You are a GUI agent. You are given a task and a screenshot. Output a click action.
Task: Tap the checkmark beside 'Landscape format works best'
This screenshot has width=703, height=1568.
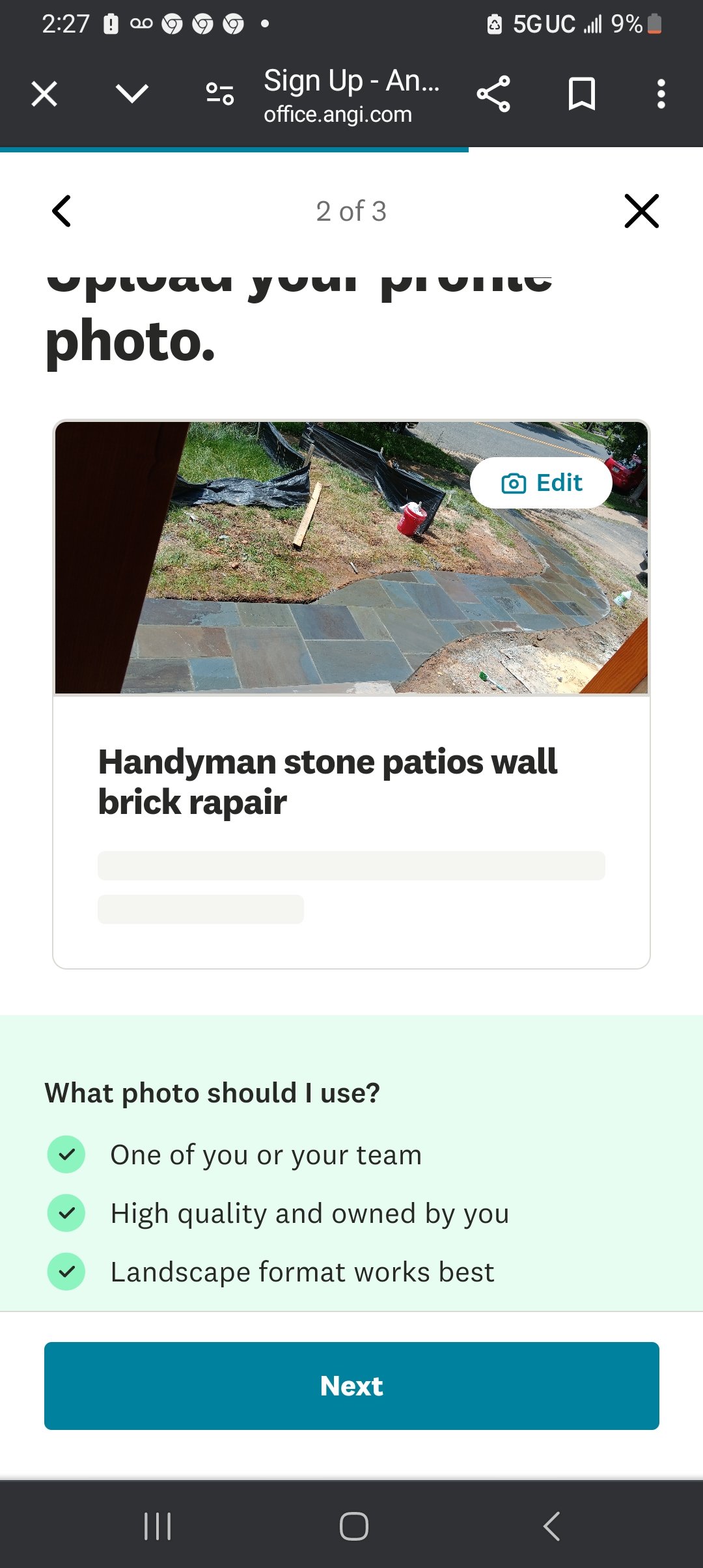point(66,1271)
